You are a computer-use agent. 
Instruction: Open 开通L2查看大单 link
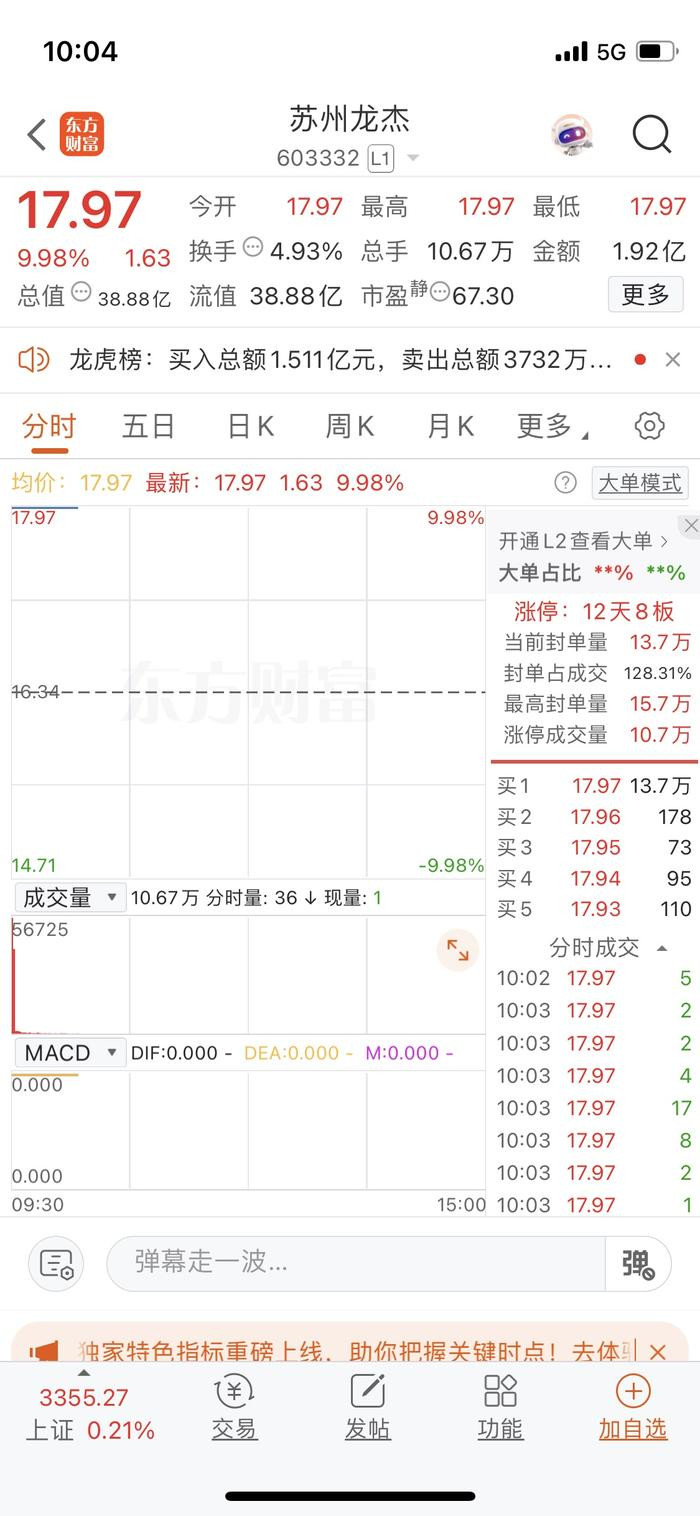(583, 541)
